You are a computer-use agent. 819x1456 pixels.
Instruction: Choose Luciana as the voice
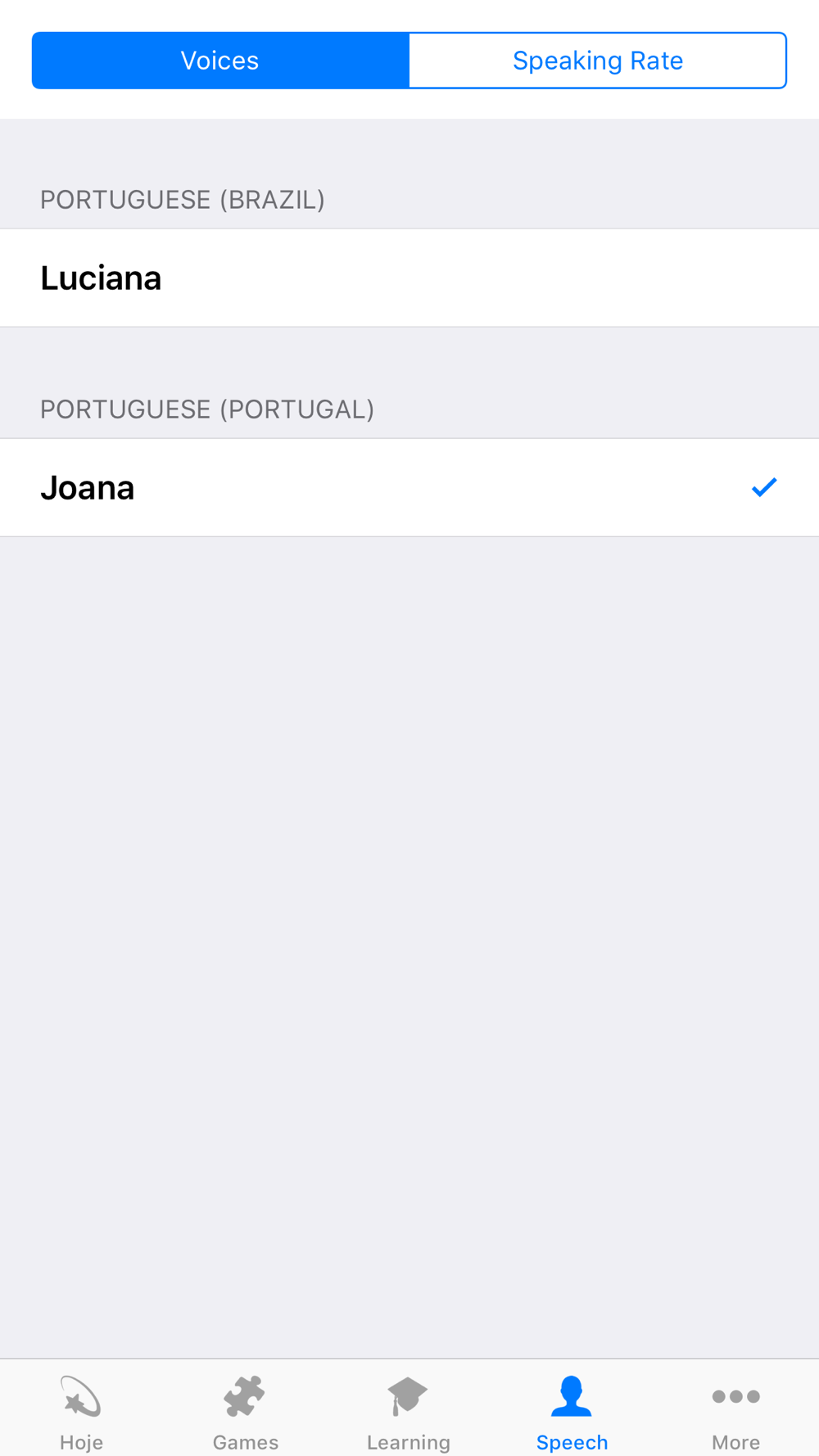coord(409,278)
